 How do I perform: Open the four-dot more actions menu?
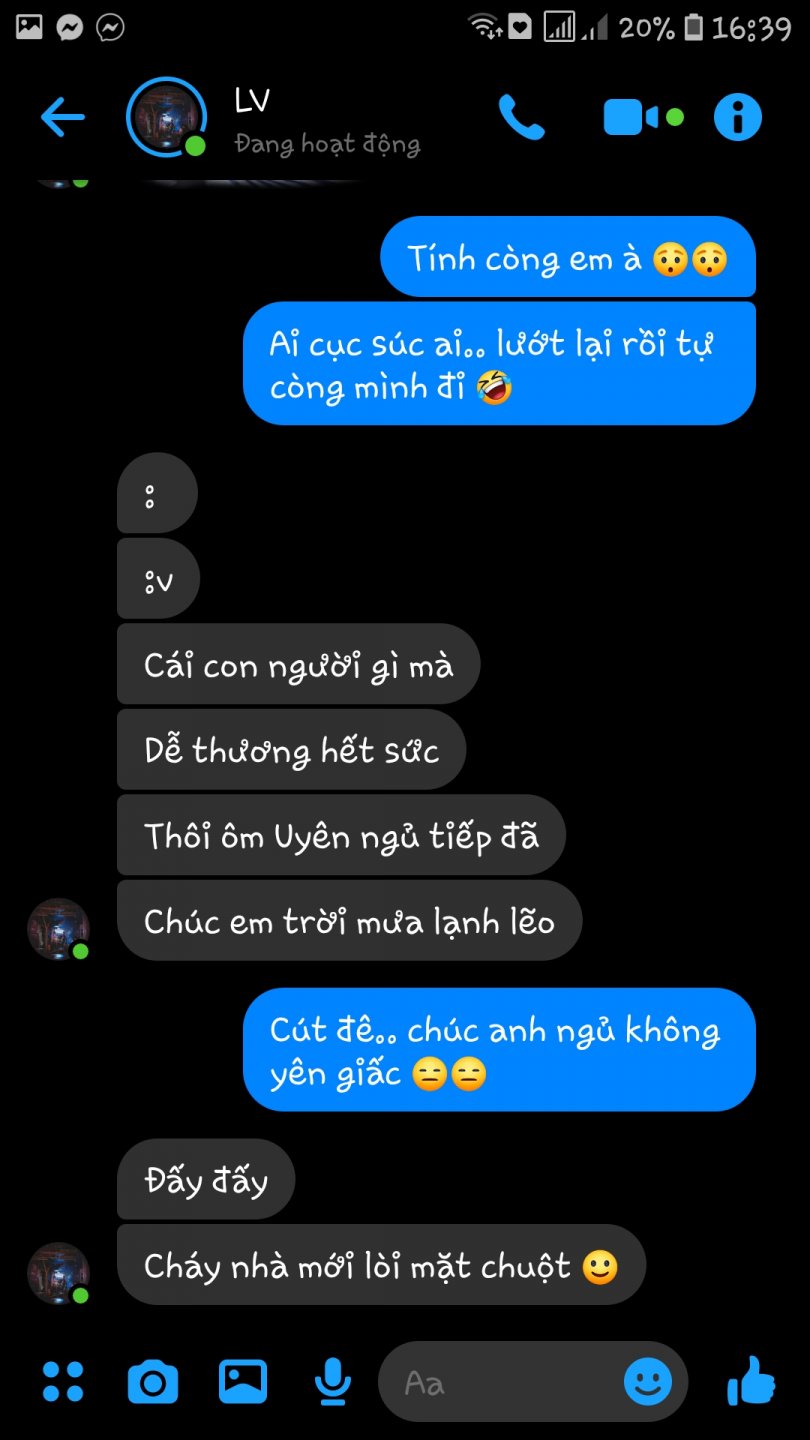point(63,1382)
